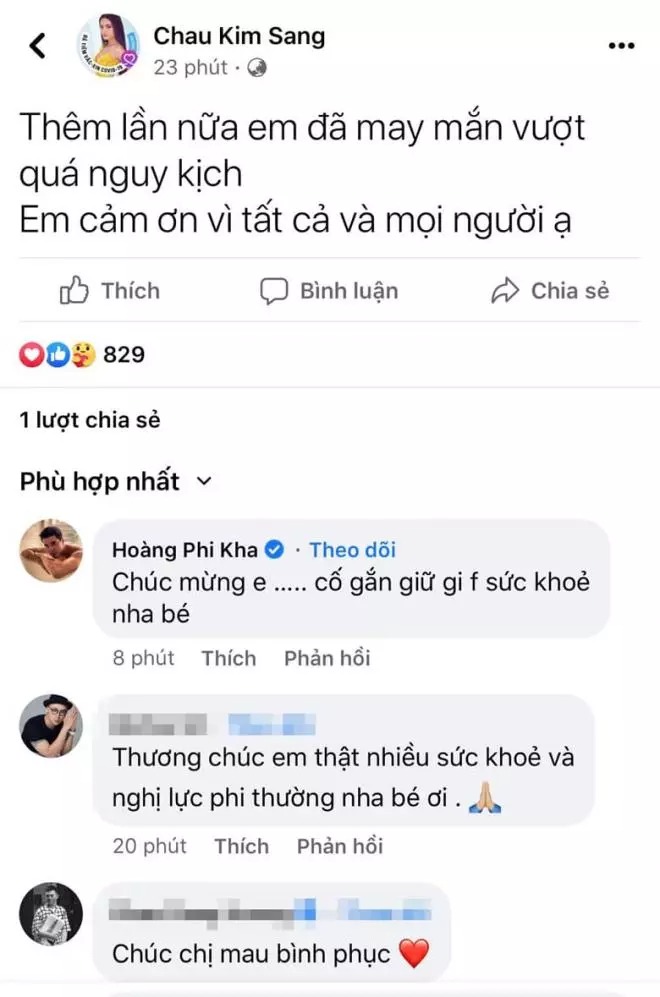Reply to Hoàng Phi Kha's comment
Screen dimensions: 660x997
[x=327, y=658]
